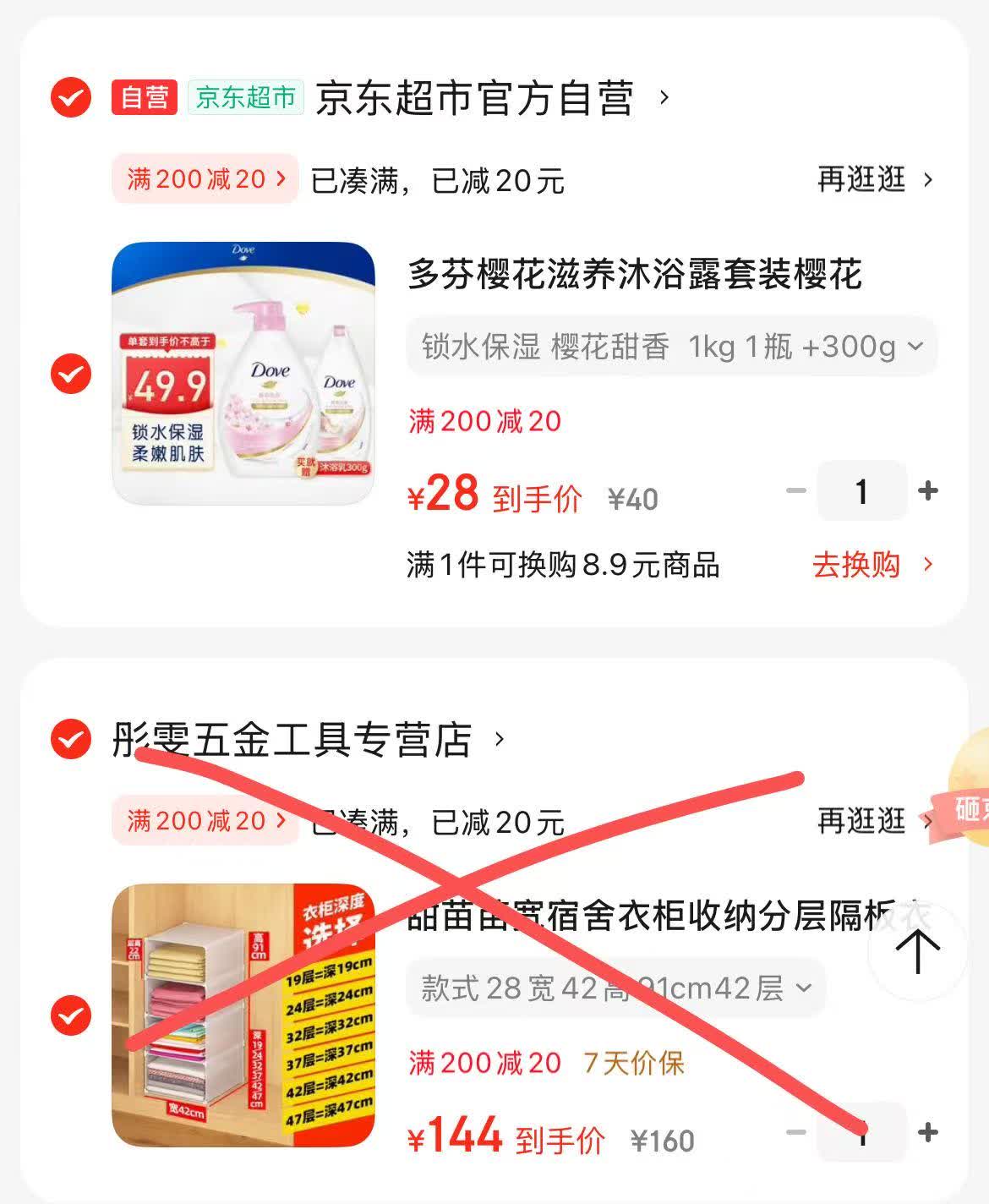Image resolution: width=989 pixels, height=1204 pixels.
Task: Click 再逛逛 next to the hardware store
Action: click(861, 820)
